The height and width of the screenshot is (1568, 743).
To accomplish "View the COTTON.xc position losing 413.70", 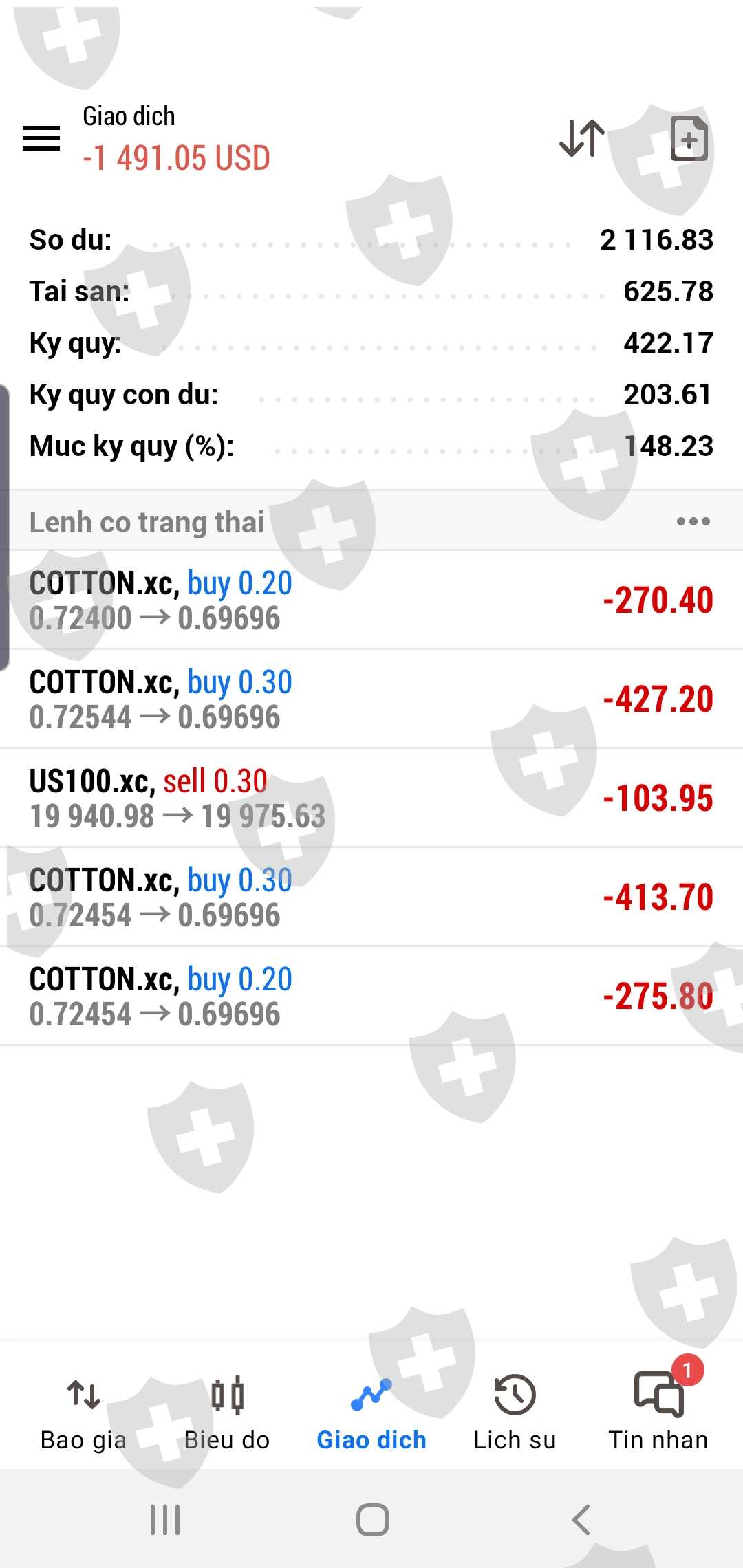I will click(371, 897).
